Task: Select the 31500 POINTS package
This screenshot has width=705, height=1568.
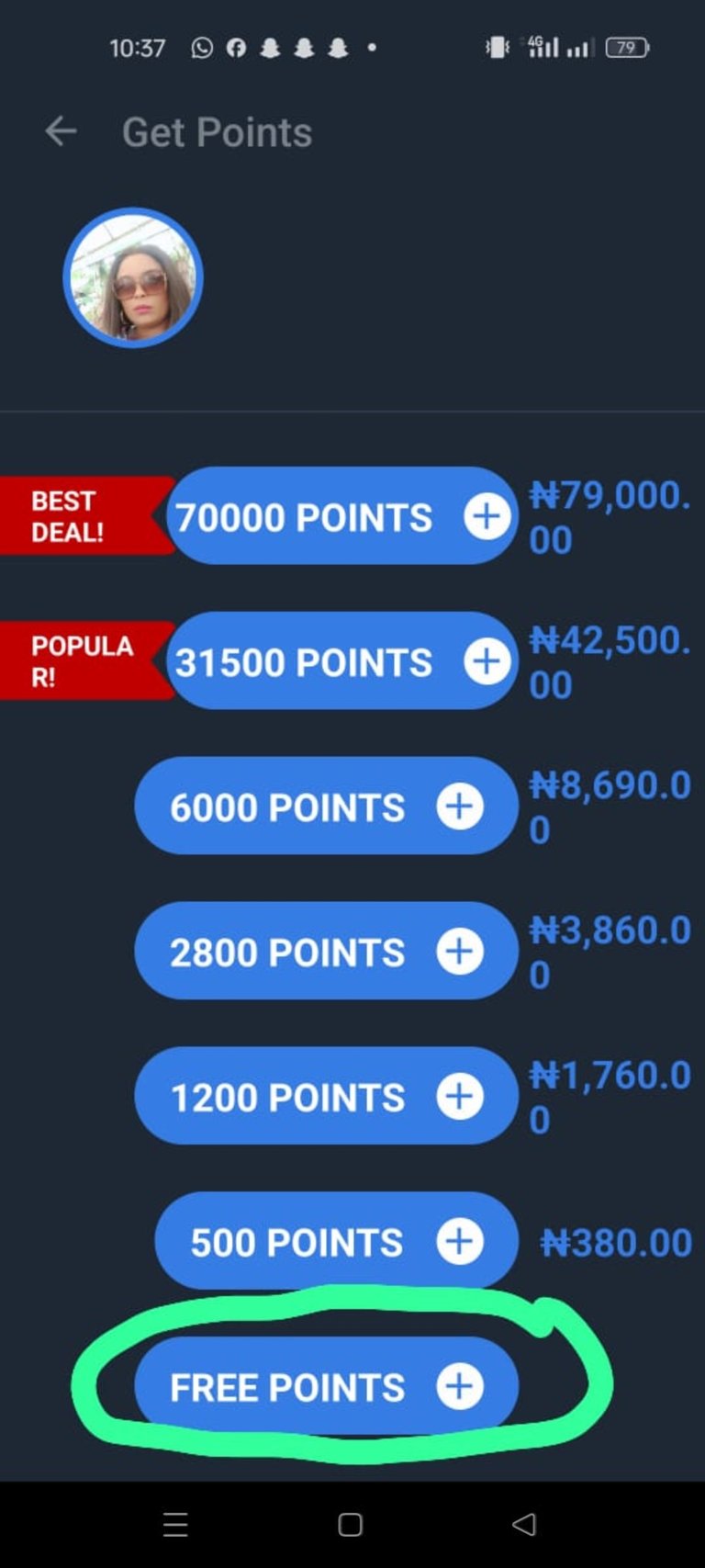Action: pos(341,661)
